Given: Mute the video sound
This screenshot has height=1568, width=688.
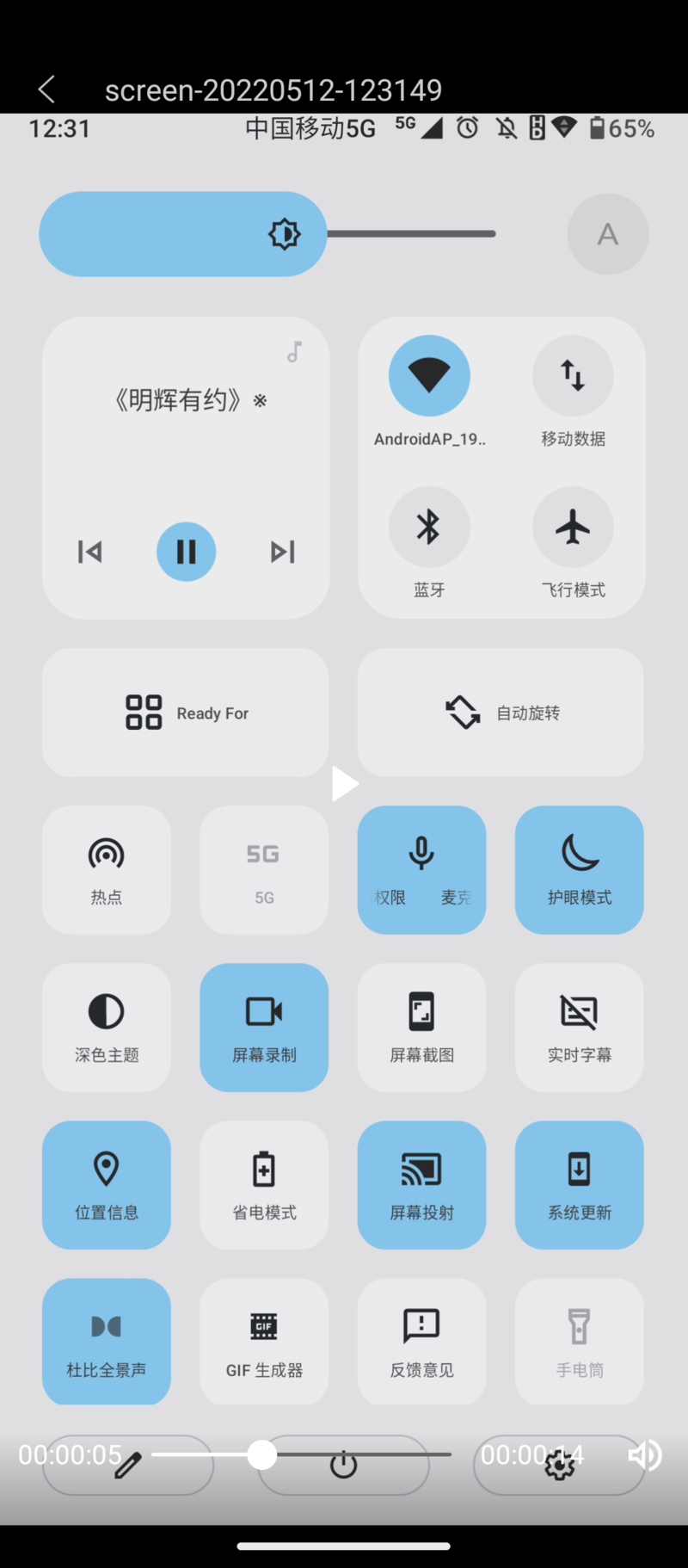Looking at the screenshot, I should (x=644, y=1455).
